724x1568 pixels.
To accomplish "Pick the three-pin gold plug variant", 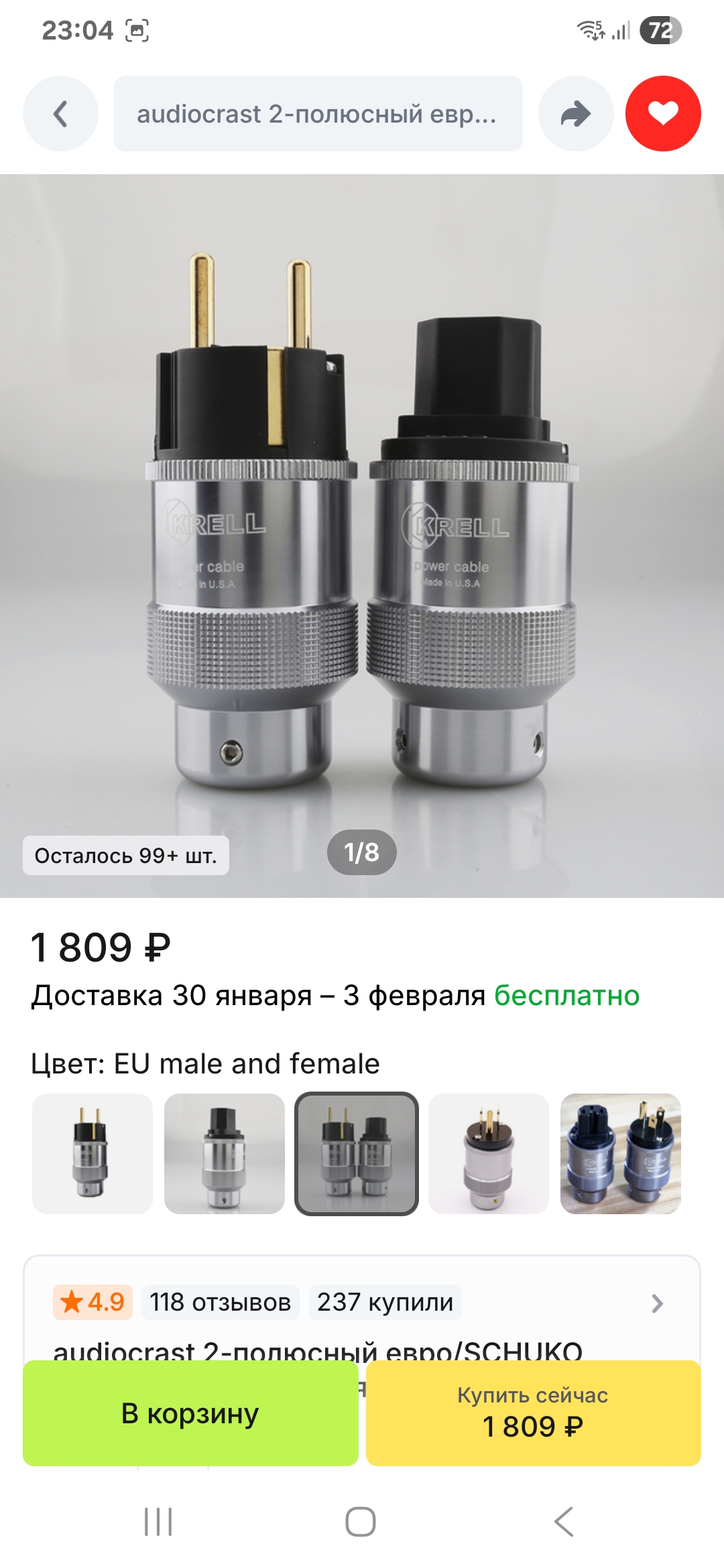I will point(488,1153).
